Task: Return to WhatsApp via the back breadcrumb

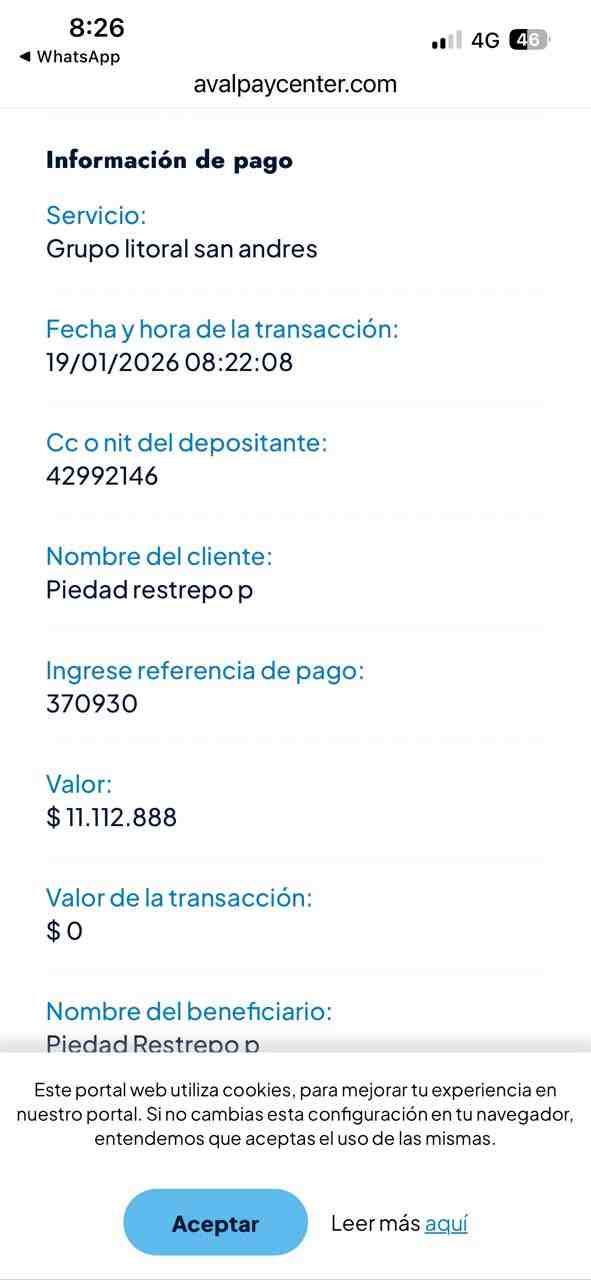Action: tap(69, 57)
